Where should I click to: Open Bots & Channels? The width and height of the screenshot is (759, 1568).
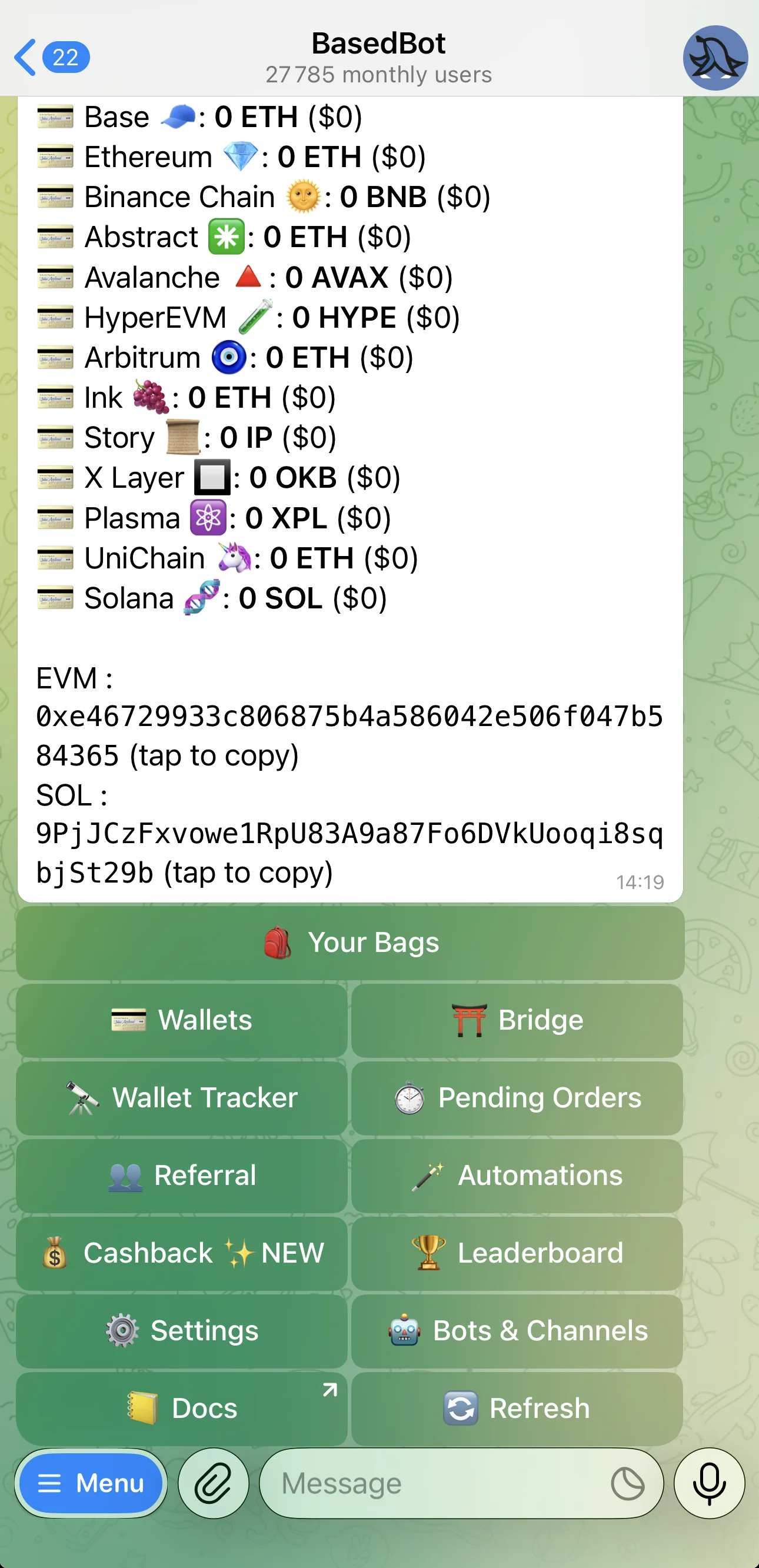coord(517,1331)
